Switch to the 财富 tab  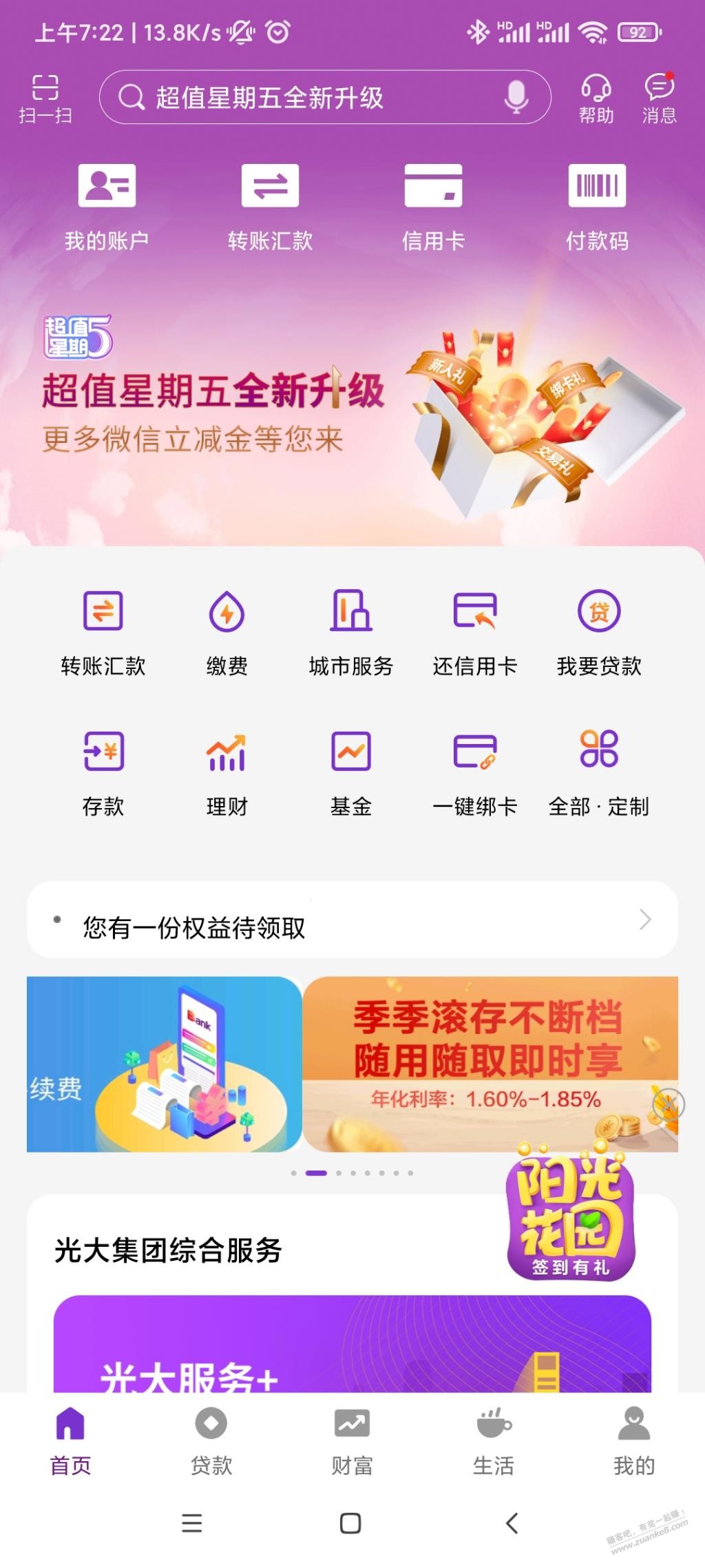[x=352, y=1441]
